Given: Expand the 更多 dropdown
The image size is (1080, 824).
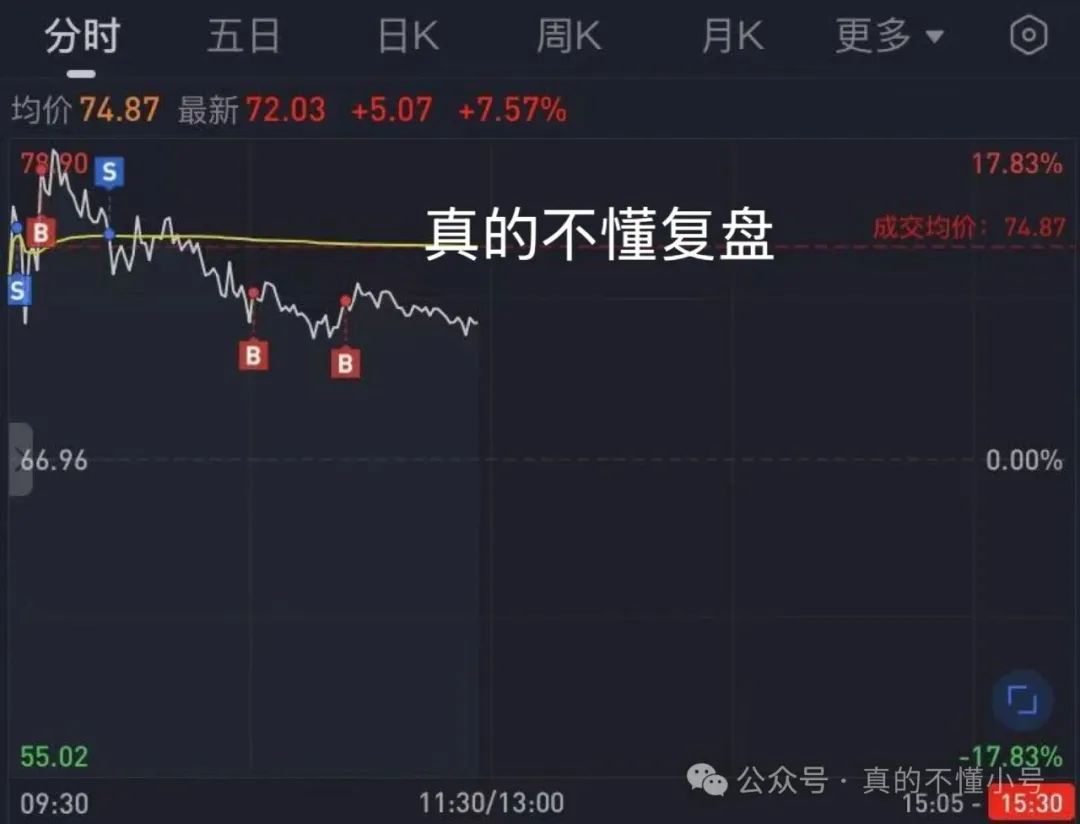Looking at the screenshot, I should click(x=889, y=37).
